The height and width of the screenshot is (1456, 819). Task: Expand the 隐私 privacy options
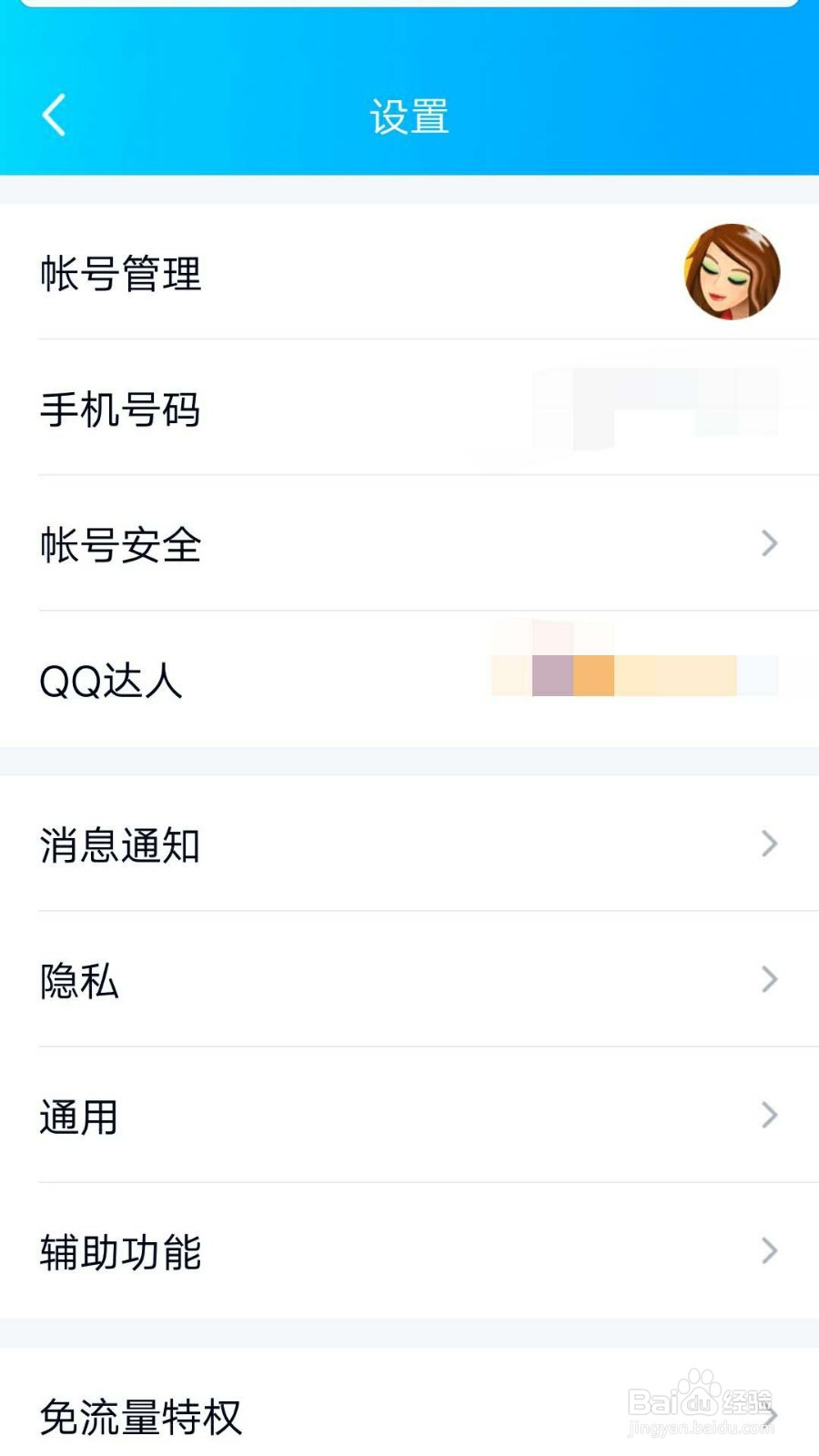(x=409, y=980)
